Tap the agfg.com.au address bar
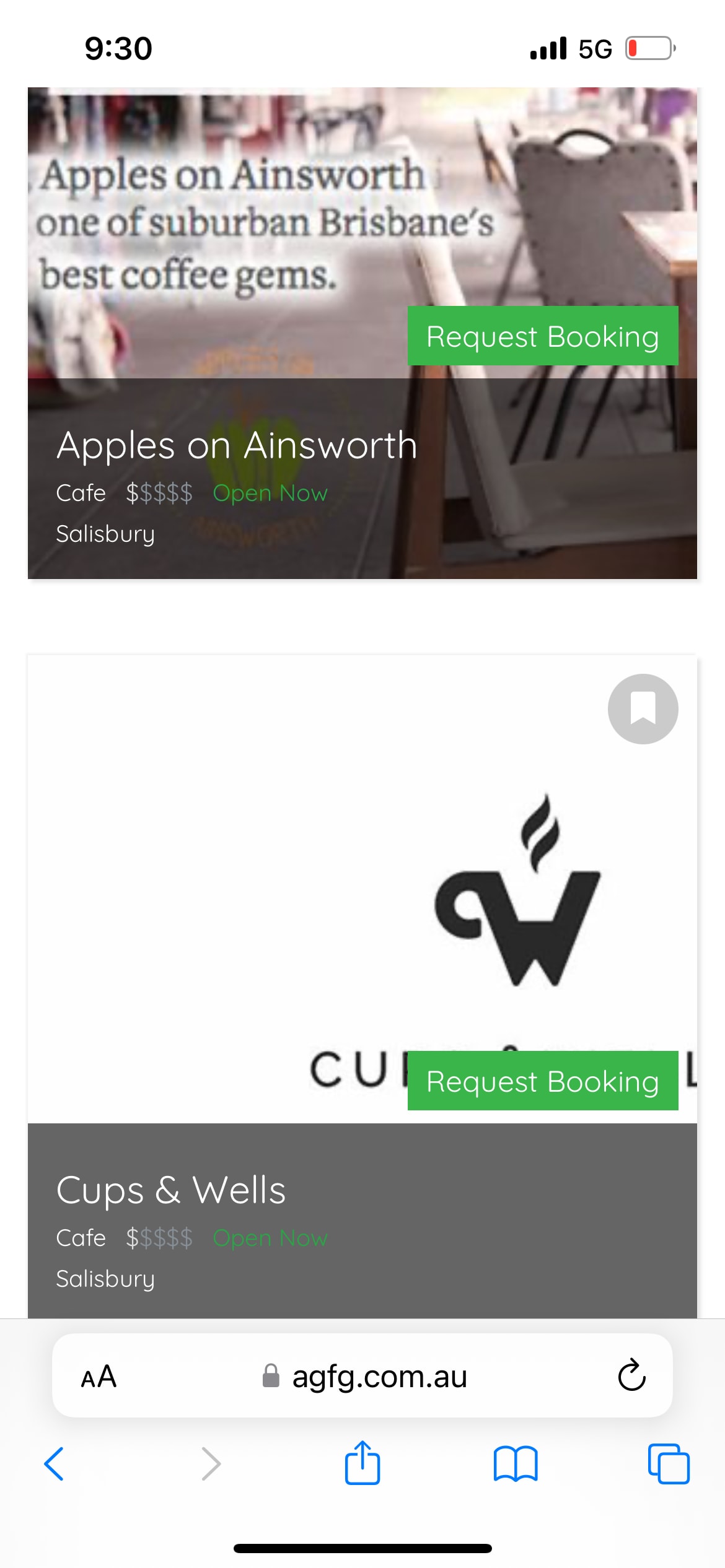725x1568 pixels. pos(378,1377)
